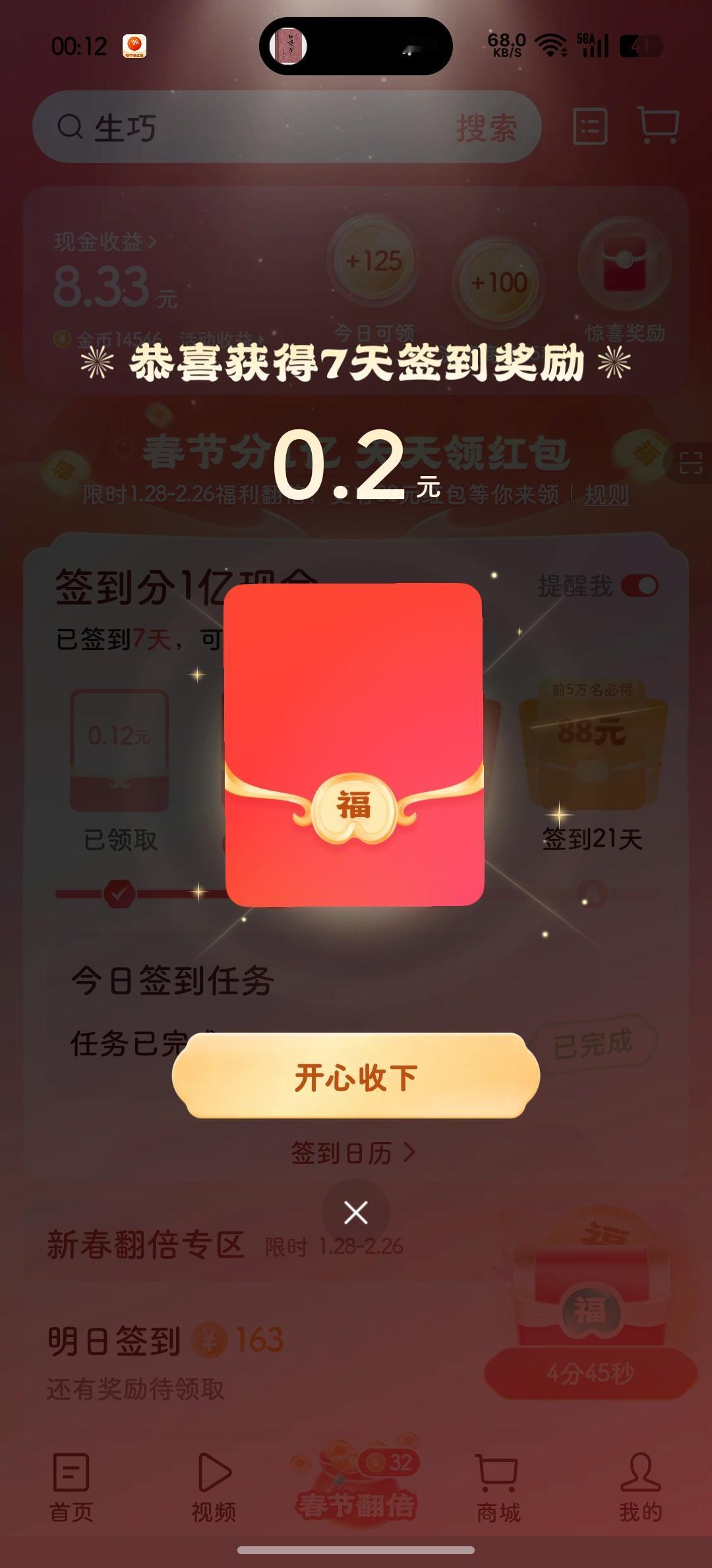712x1568 pixels.
Task: Click the magnifier icon in the search bar
Action: click(69, 127)
